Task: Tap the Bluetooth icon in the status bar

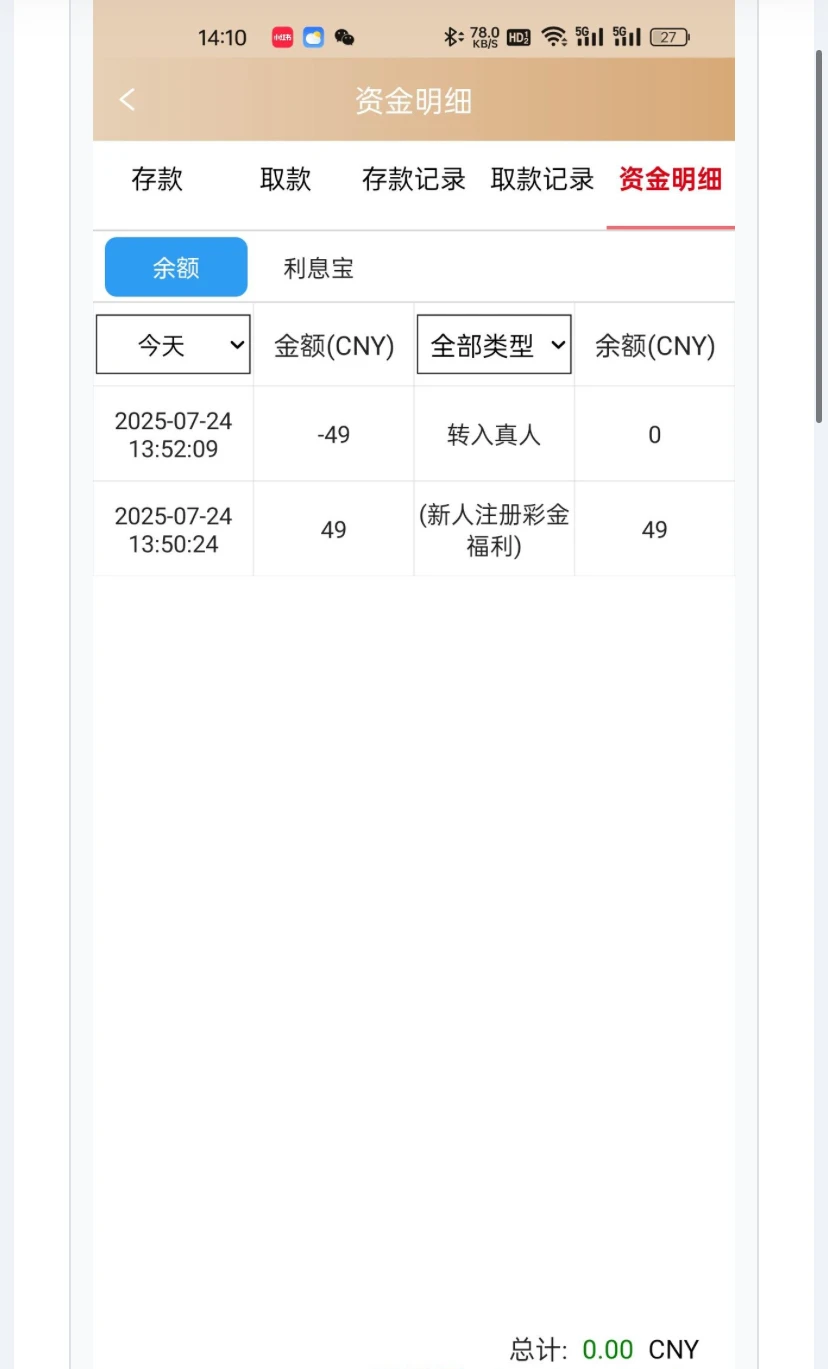Action: tap(452, 36)
